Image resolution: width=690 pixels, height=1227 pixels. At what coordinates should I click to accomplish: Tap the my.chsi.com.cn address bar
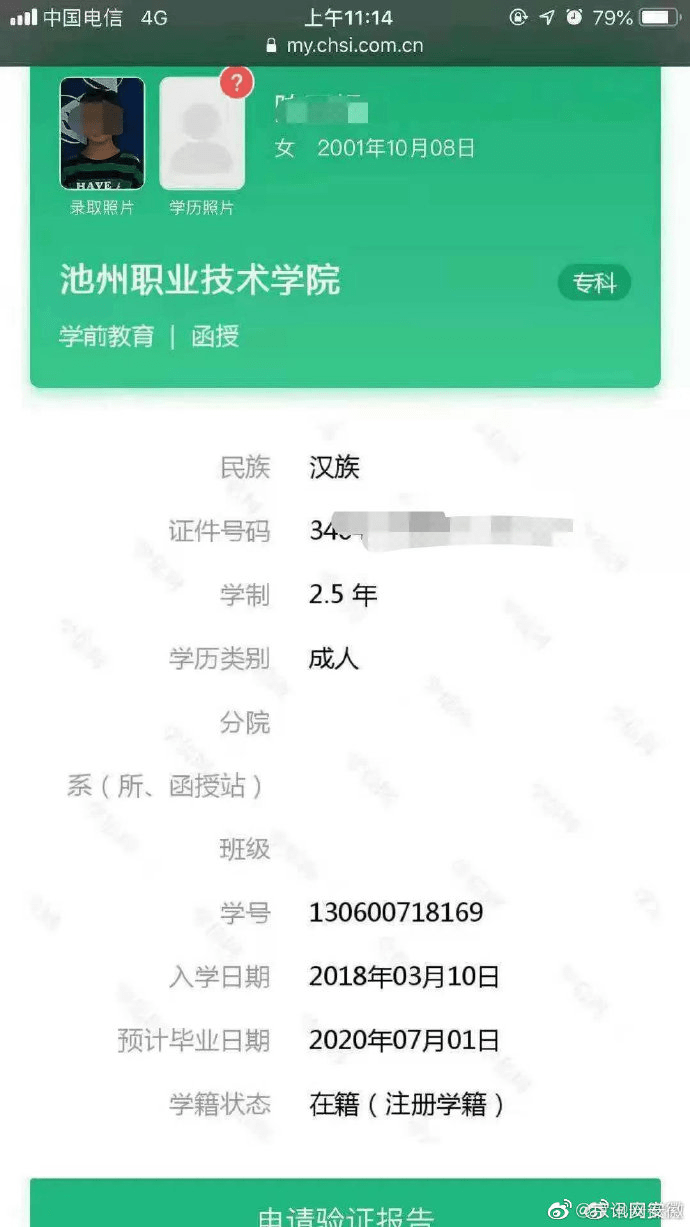click(345, 45)
